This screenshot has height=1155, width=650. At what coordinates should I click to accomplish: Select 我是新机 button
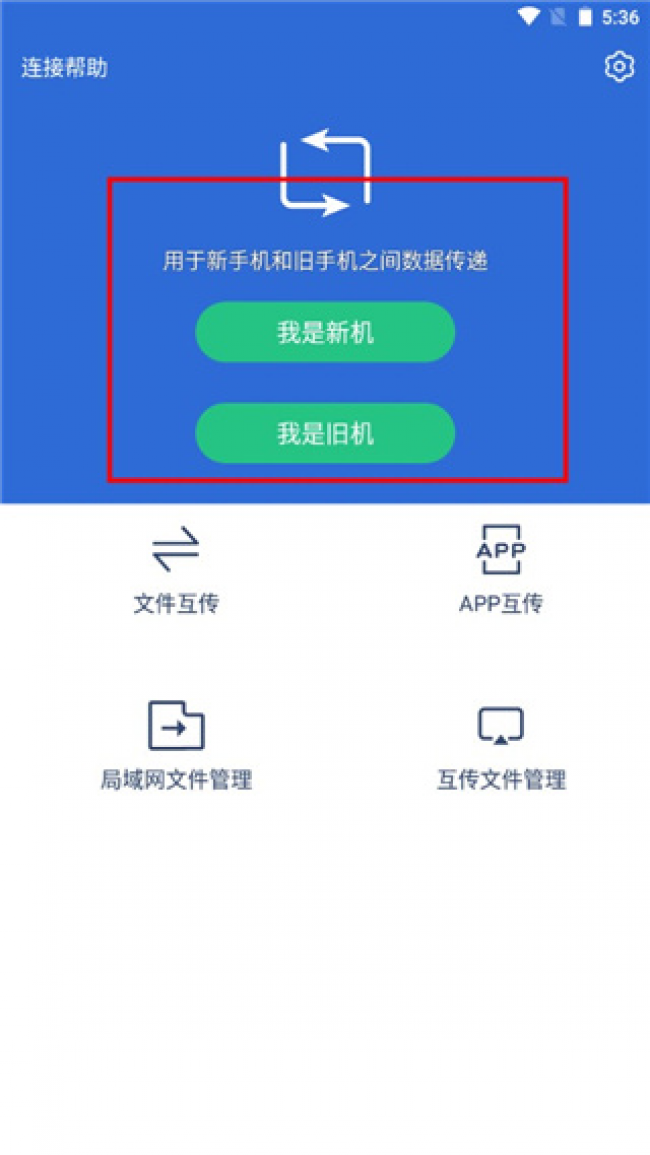click(x=325, y=332)
